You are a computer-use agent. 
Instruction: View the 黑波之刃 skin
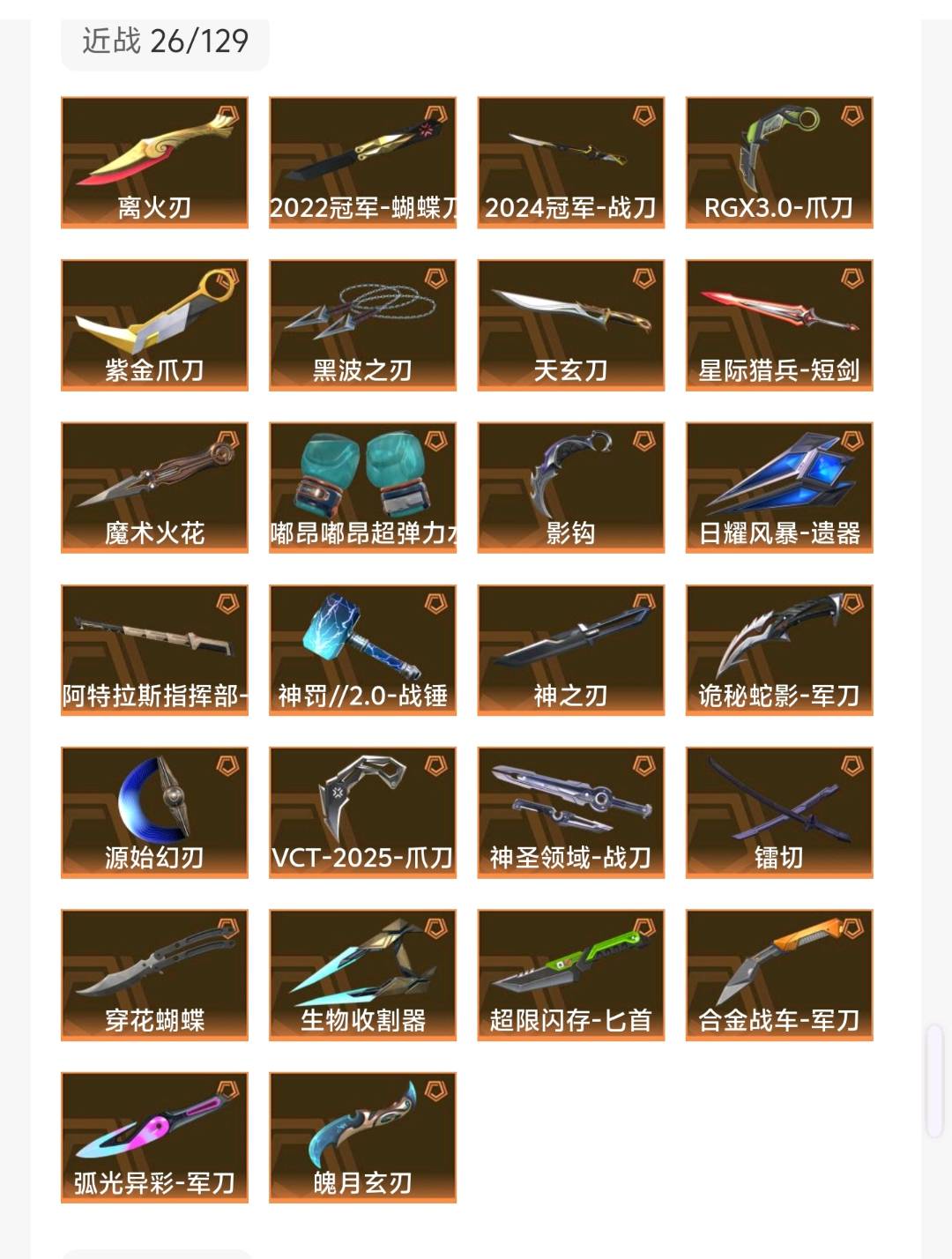[x=362, y=324]
